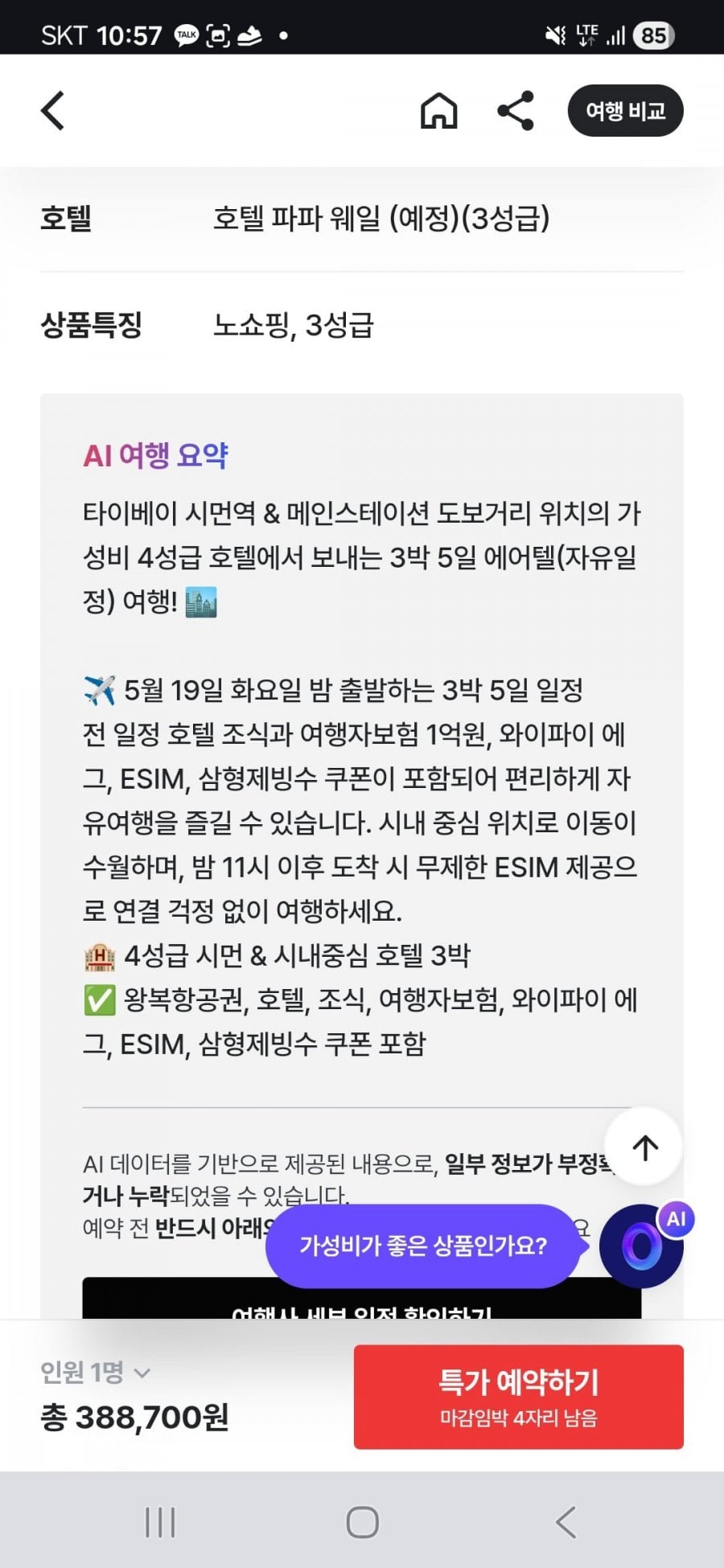The height and width of the screenshot is (1568, 724).
Task: Go back using the top-left arrow
Action: pos(53,111)
